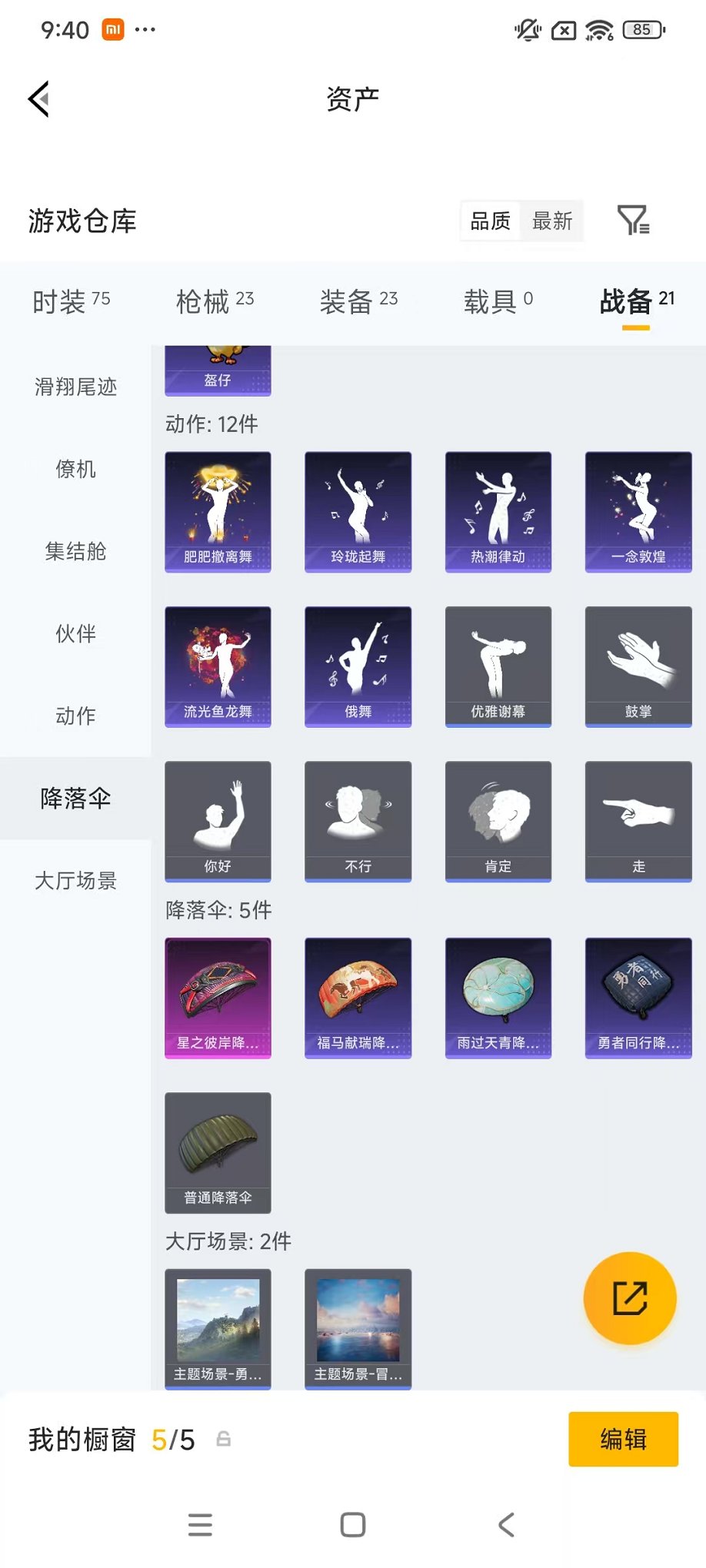Switch to the 枪械 tab
Viewport: 706px width, 1568px height.
pos(215,301)
